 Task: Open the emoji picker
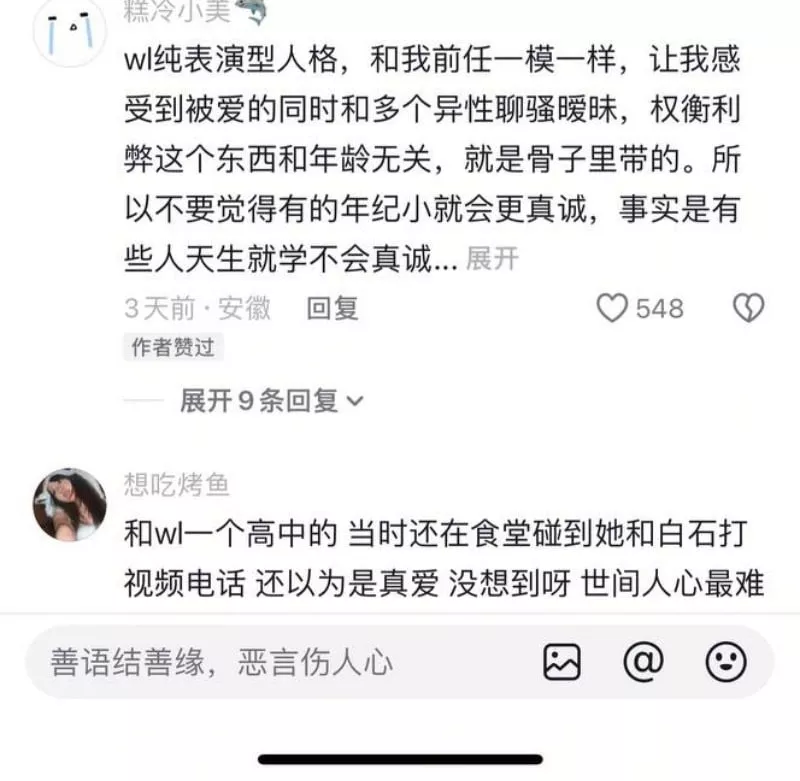pyautogui.click(x=726, y=661)
